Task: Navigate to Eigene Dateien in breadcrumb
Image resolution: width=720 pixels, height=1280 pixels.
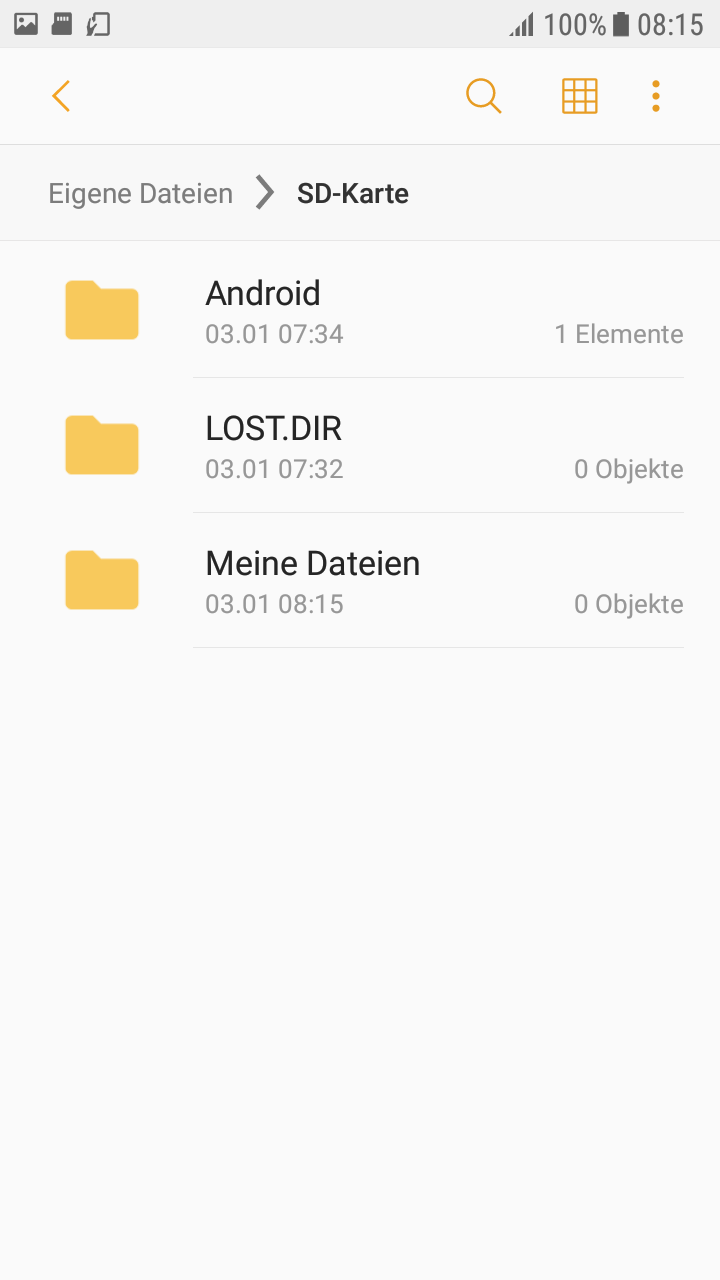Action: tap(140, 193)
